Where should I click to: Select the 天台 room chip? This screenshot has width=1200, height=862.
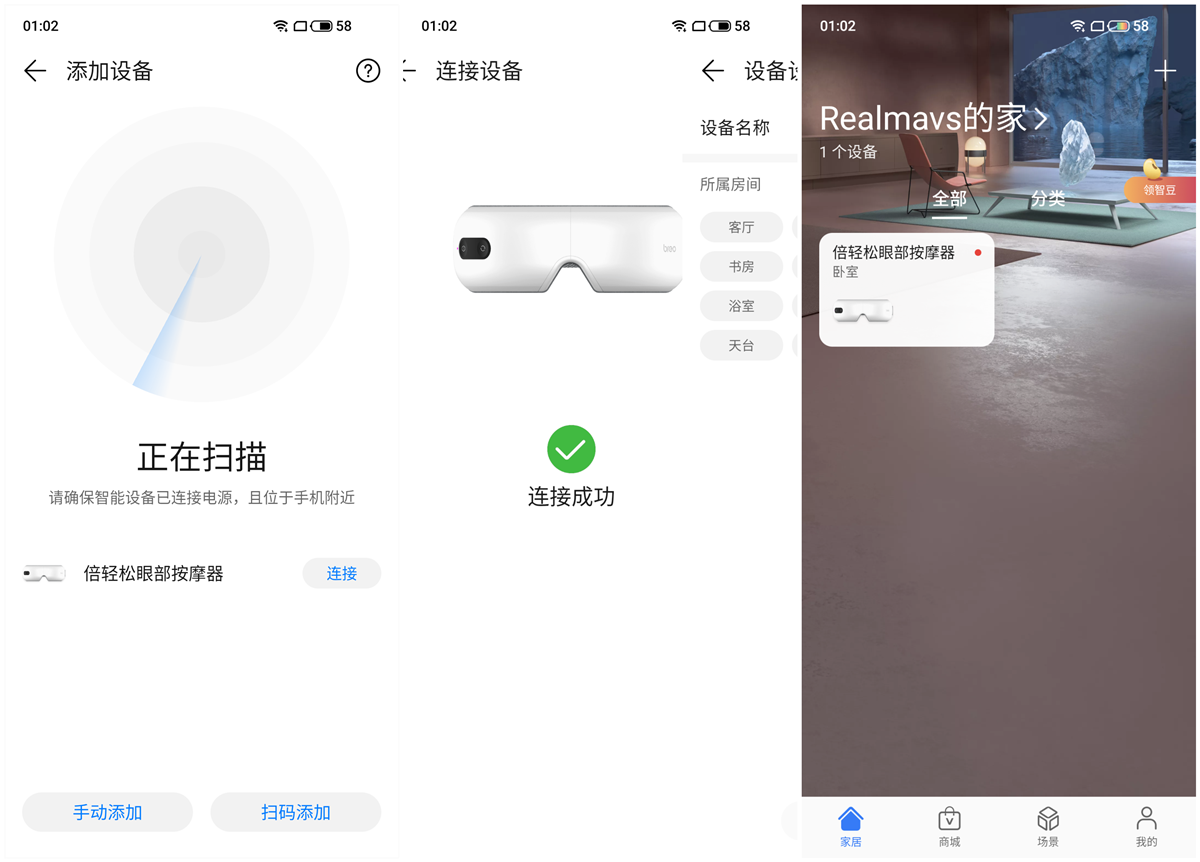[x=741, y=346]
